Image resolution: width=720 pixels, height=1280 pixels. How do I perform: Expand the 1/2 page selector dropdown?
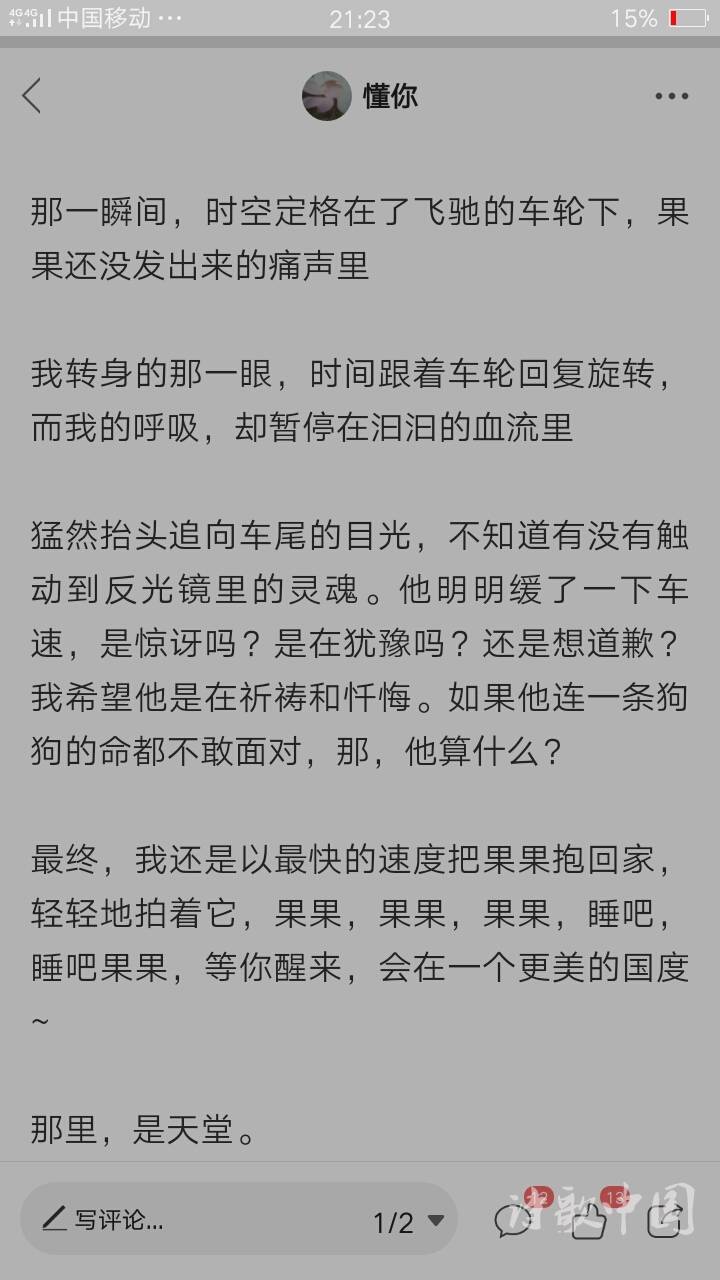tap(408, 1221)
